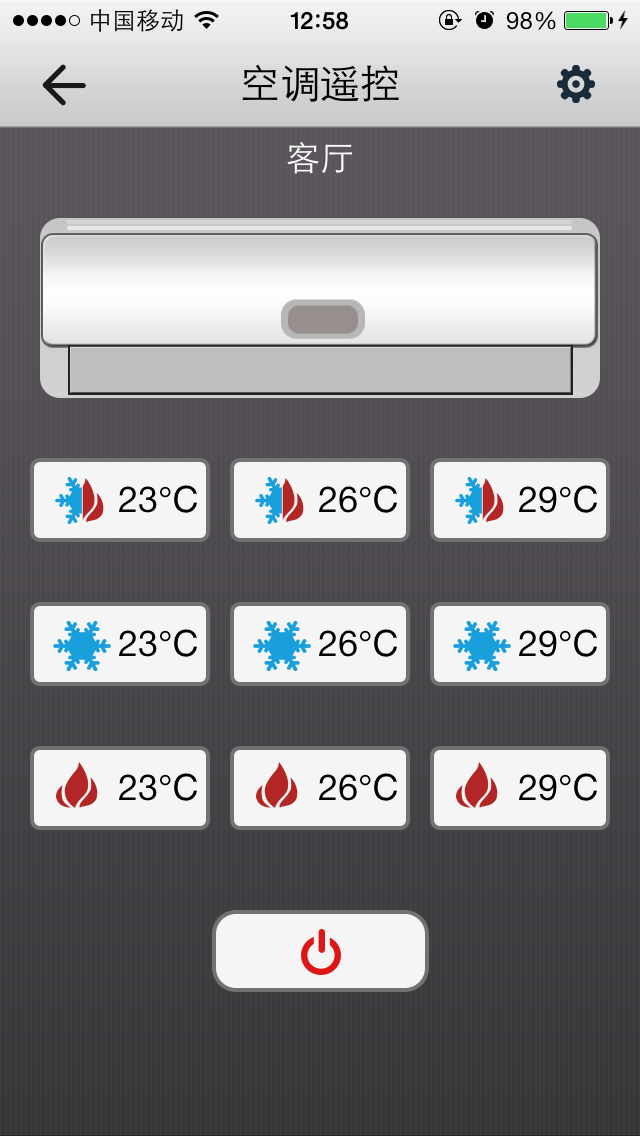The width and height of the screenshot is (640, 1136).
Task: Set auto mode to 29°C
Action: click(520, 500)
